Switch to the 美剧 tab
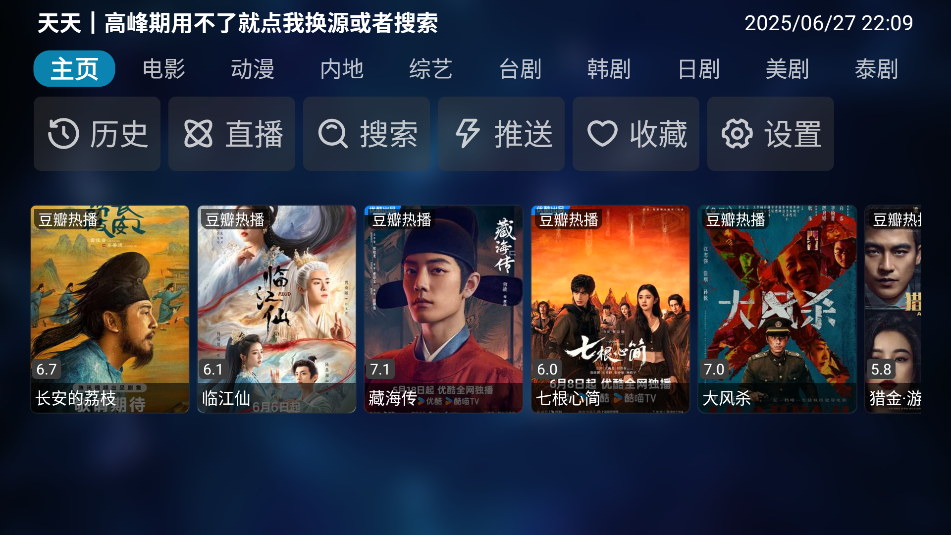The width and height of the screenshot is (951, 535). click(787, 69)
